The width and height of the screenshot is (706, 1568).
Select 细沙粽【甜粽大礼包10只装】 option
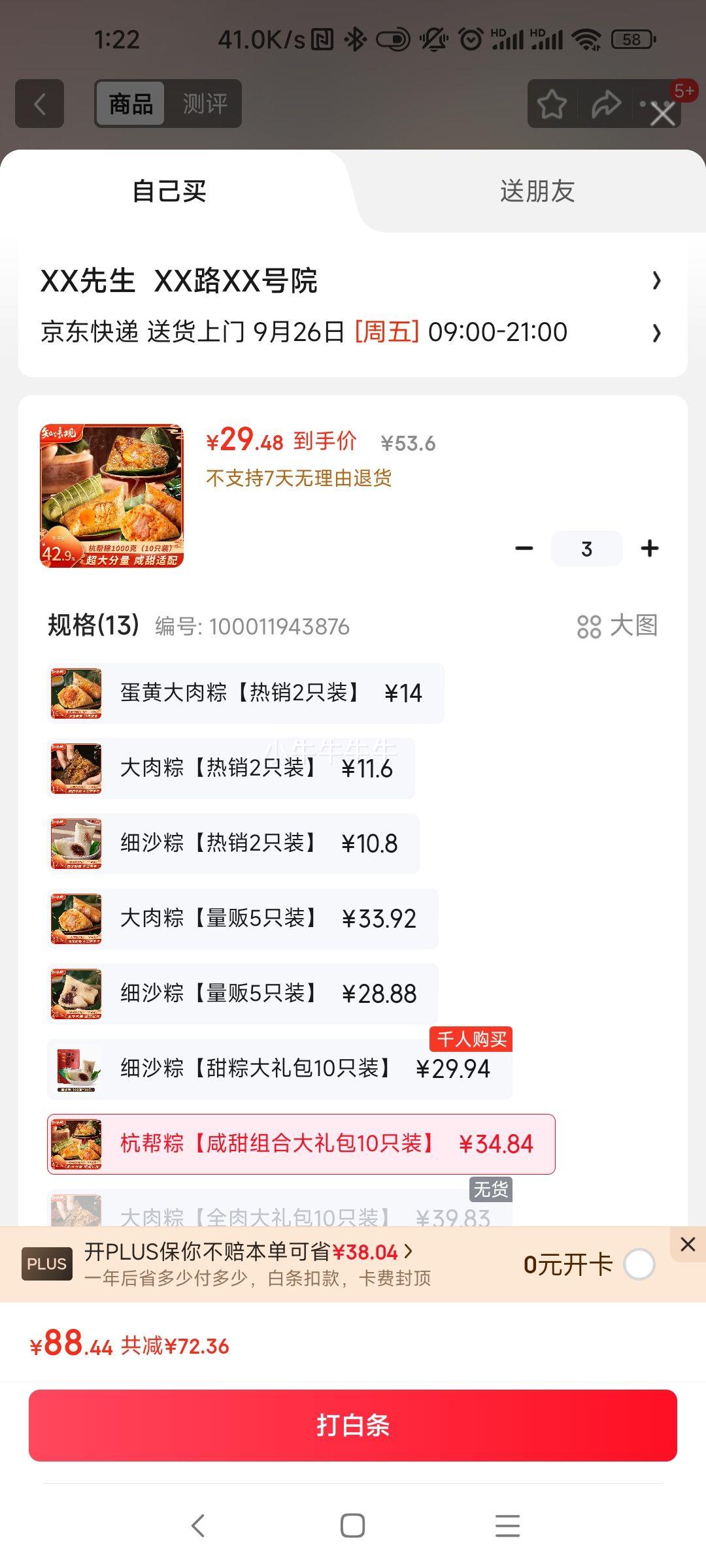[280, 1069]
